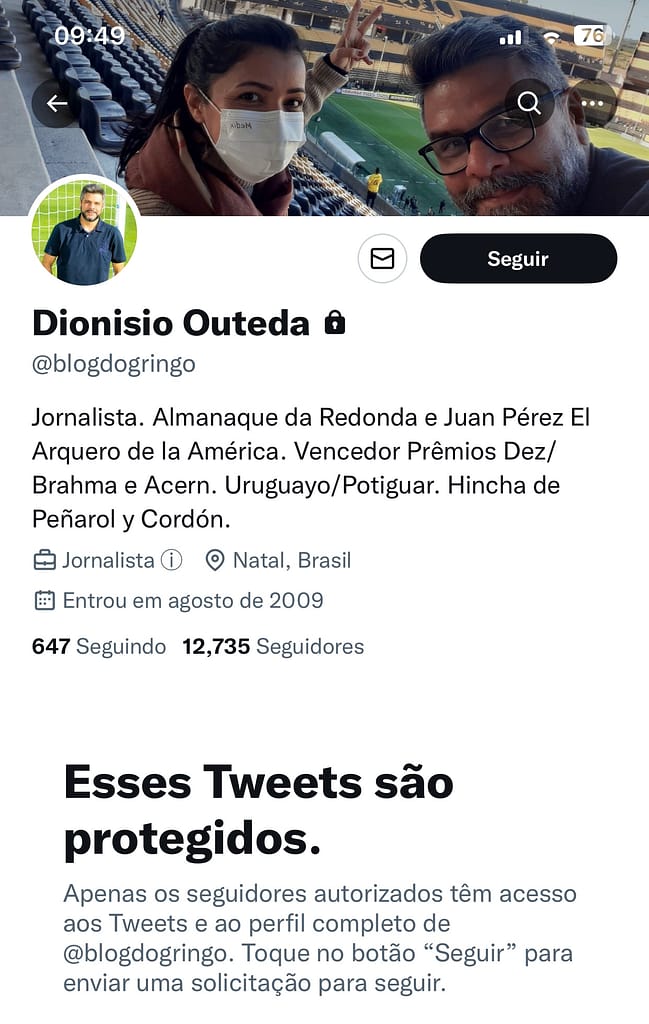Image resolution: width=649 pixels, height=1024 pixels.
Task: Tap Seguir to request to follow
Action: 518,259
